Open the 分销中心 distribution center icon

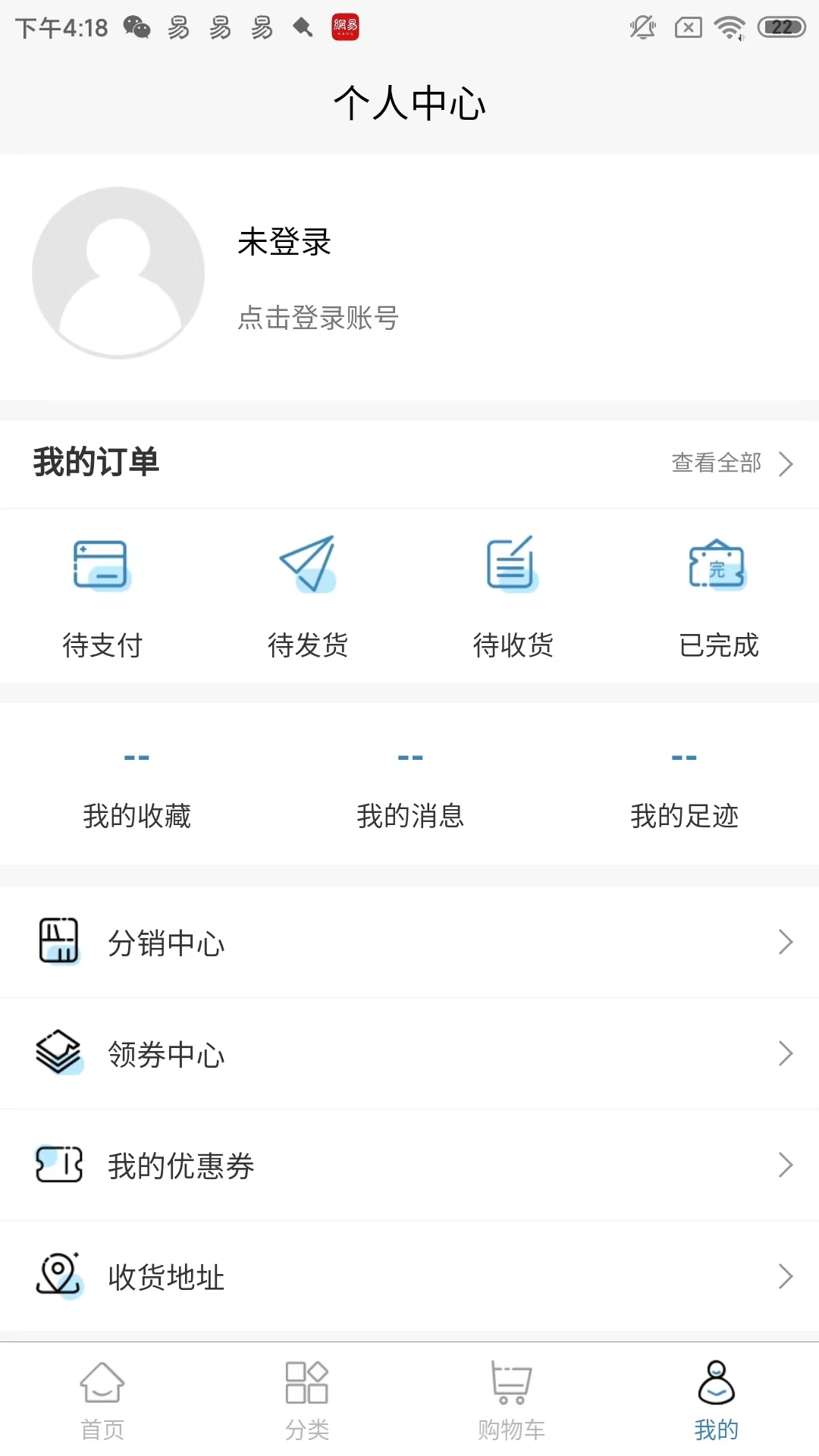pos(59,942)
